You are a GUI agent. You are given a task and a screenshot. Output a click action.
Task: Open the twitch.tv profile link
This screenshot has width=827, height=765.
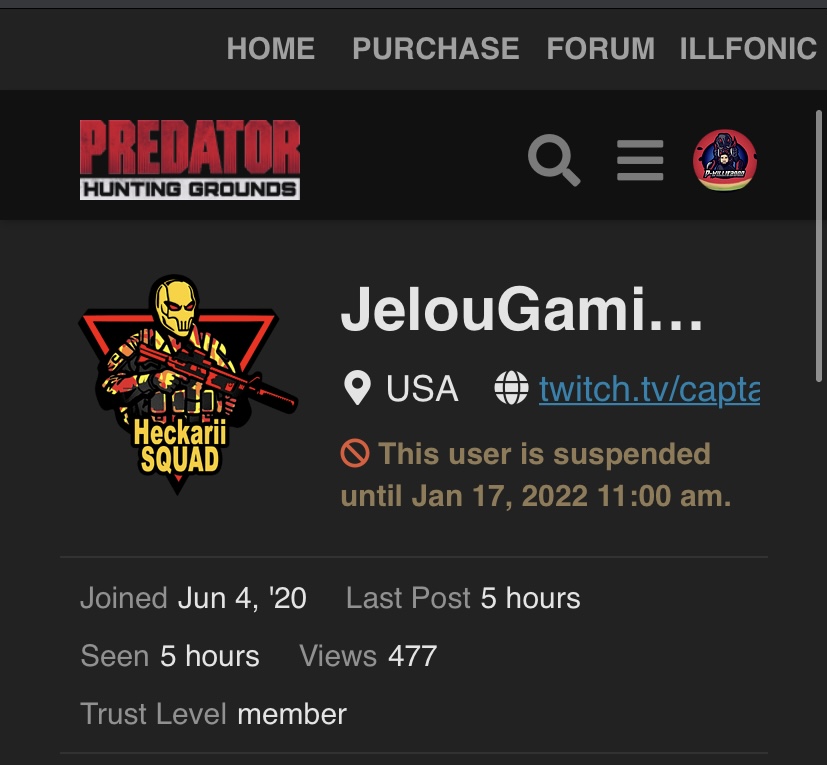coord(649,388)
